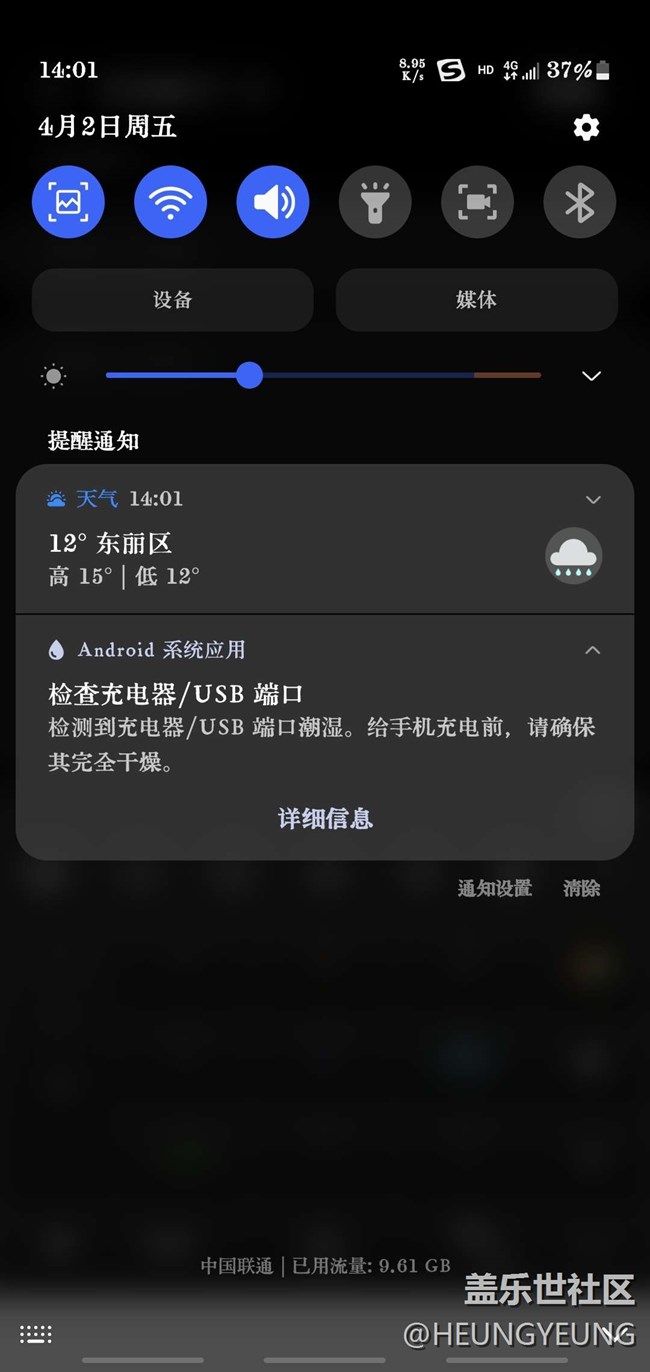Open the 媒体 media panel
Viewport: 650px width, 1372px height.
[x=476, y=300]
